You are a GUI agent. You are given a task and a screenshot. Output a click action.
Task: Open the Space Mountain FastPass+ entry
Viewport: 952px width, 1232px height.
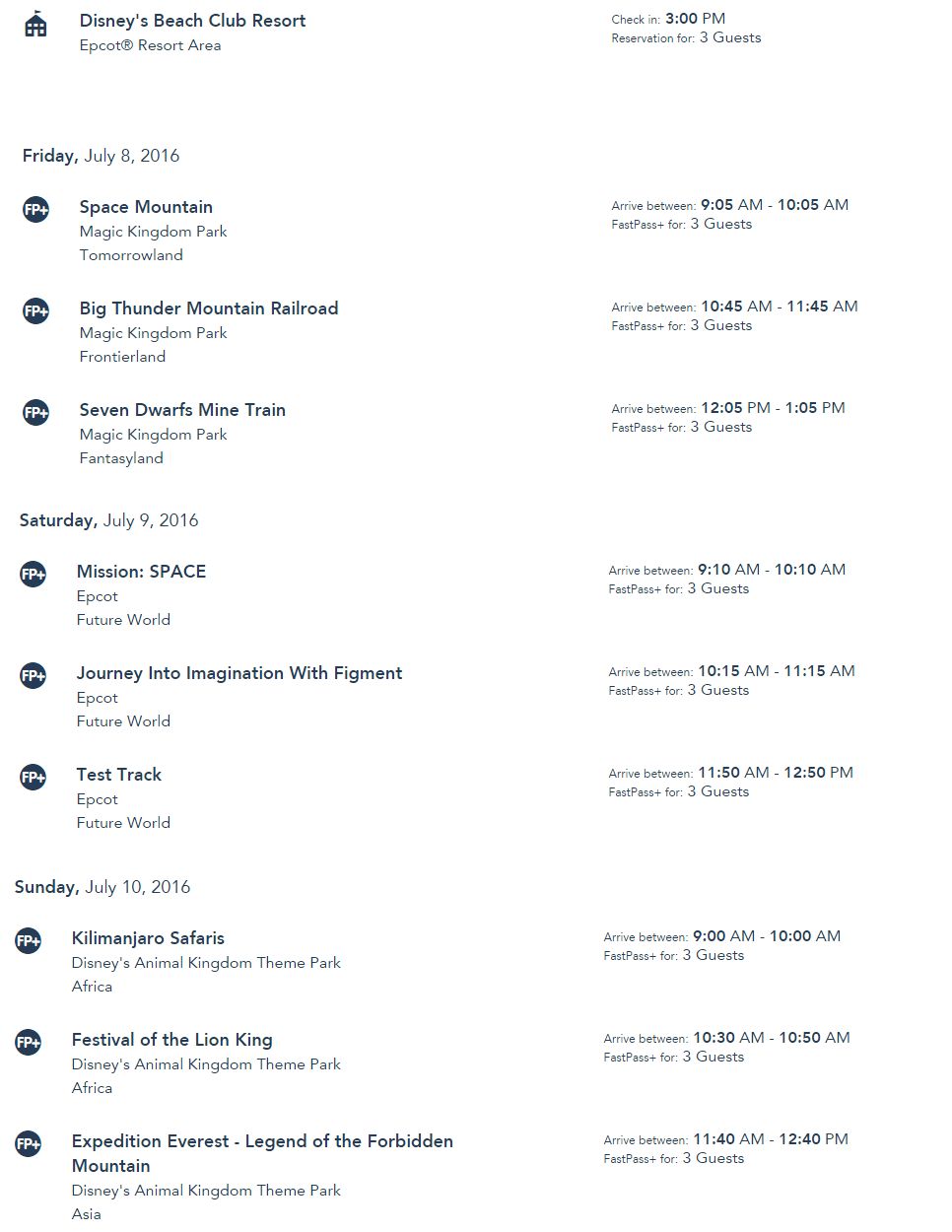click(146, 207)
